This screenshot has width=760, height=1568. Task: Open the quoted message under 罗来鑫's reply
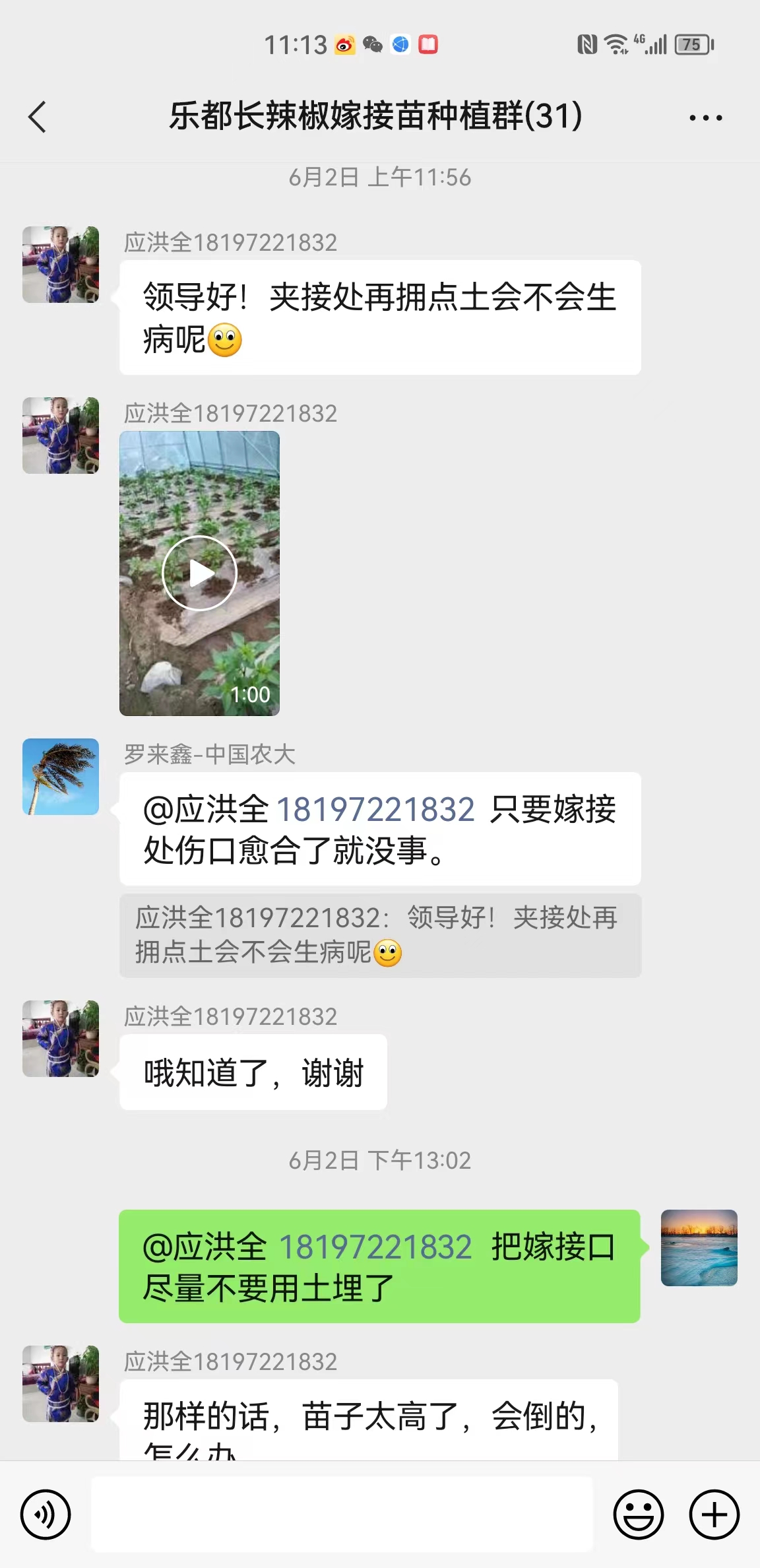coord(380,936)
